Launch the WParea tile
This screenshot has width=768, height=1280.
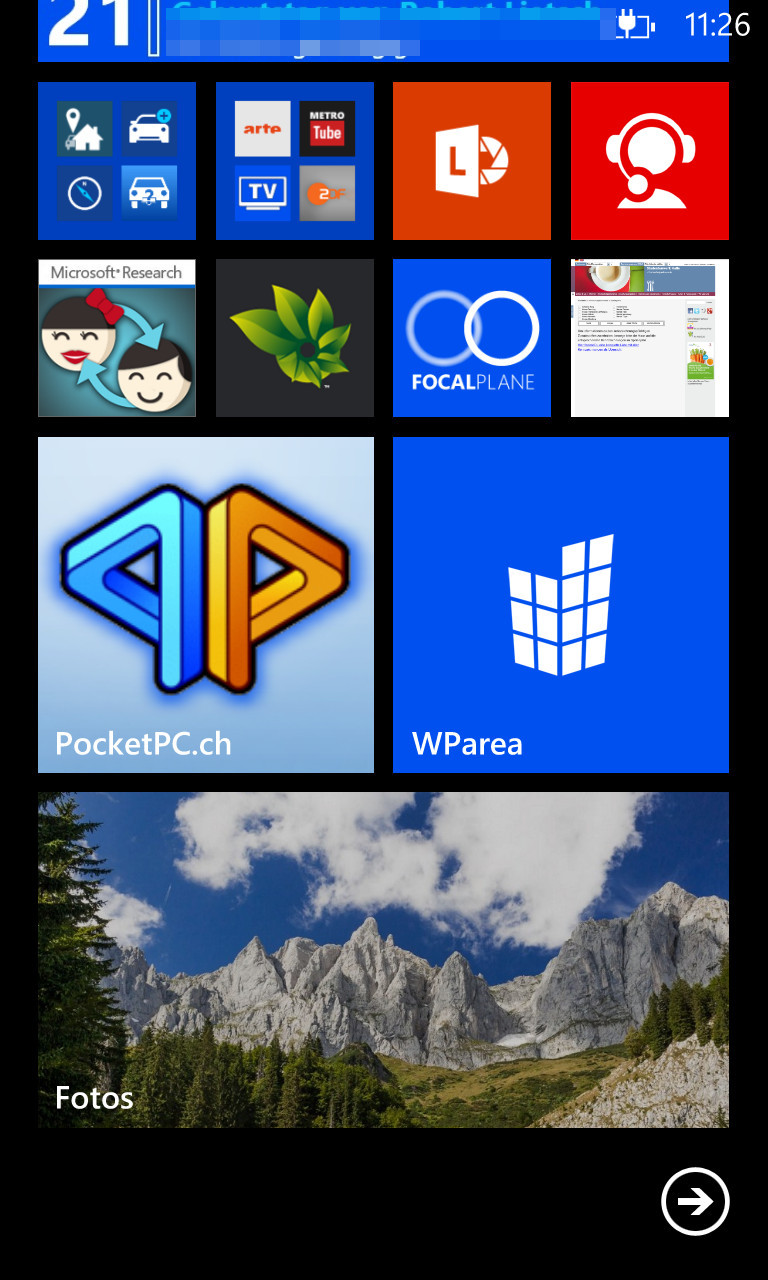click(x=561, y=605)
